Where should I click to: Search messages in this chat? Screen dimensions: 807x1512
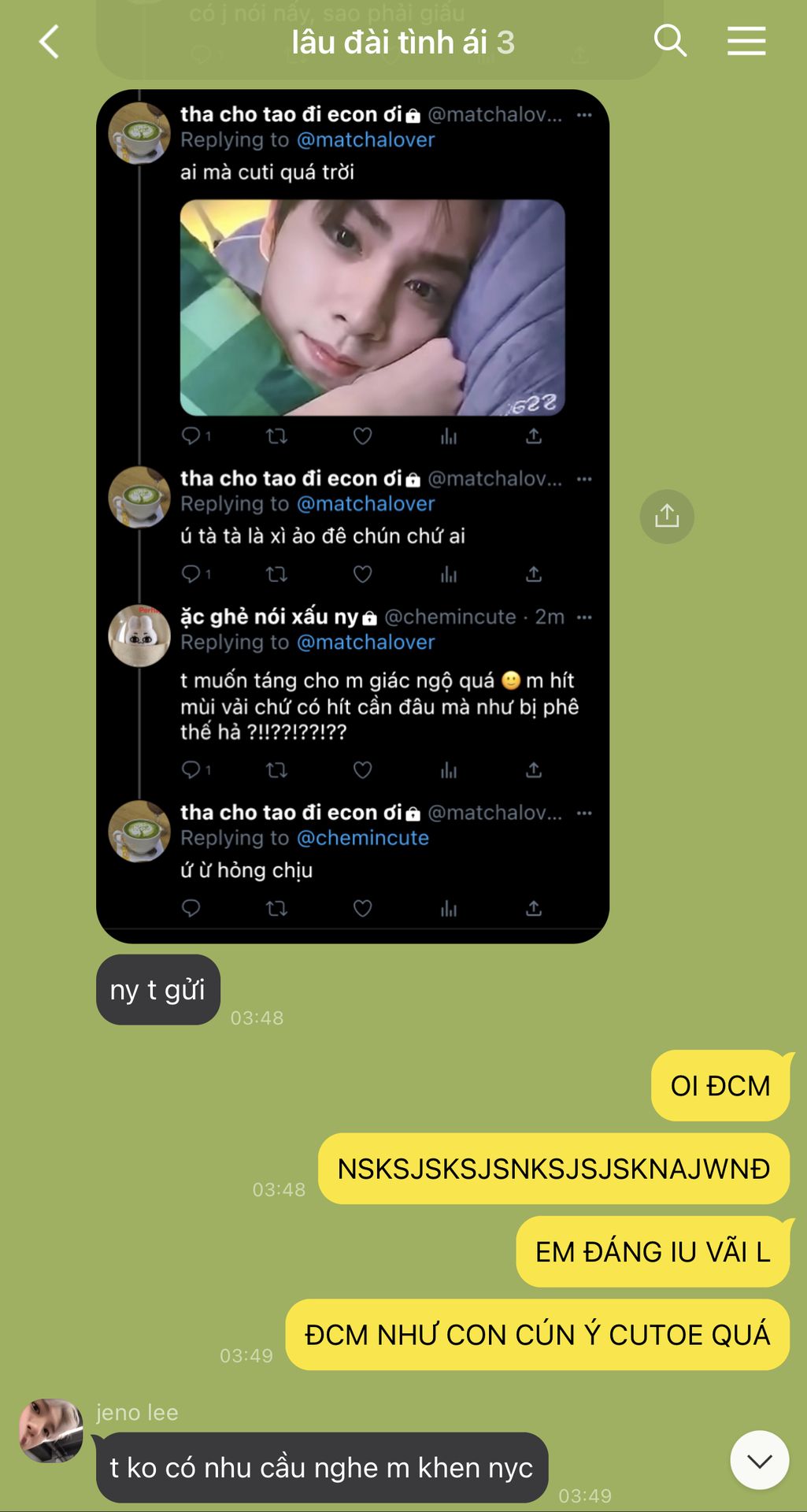coord(670,41)
